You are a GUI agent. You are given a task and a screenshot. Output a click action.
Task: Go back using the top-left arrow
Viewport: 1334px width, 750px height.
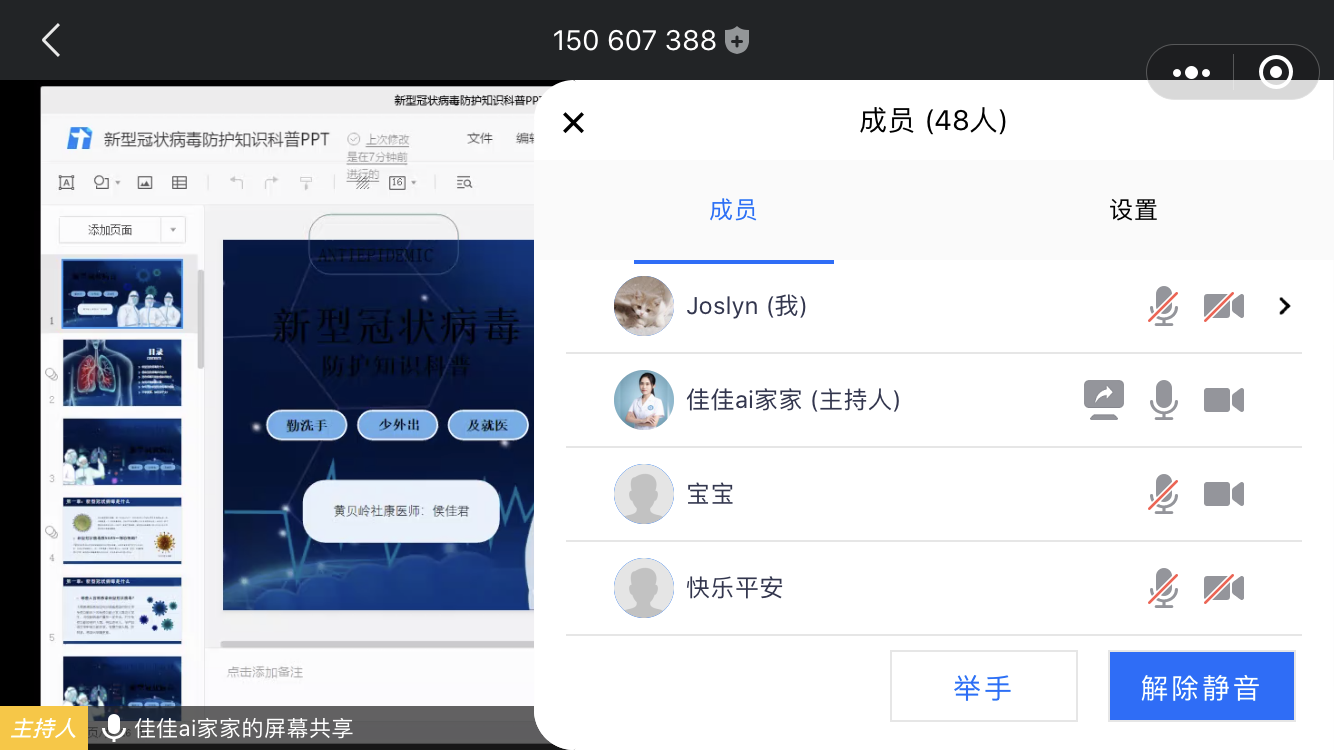coord(52,41)
